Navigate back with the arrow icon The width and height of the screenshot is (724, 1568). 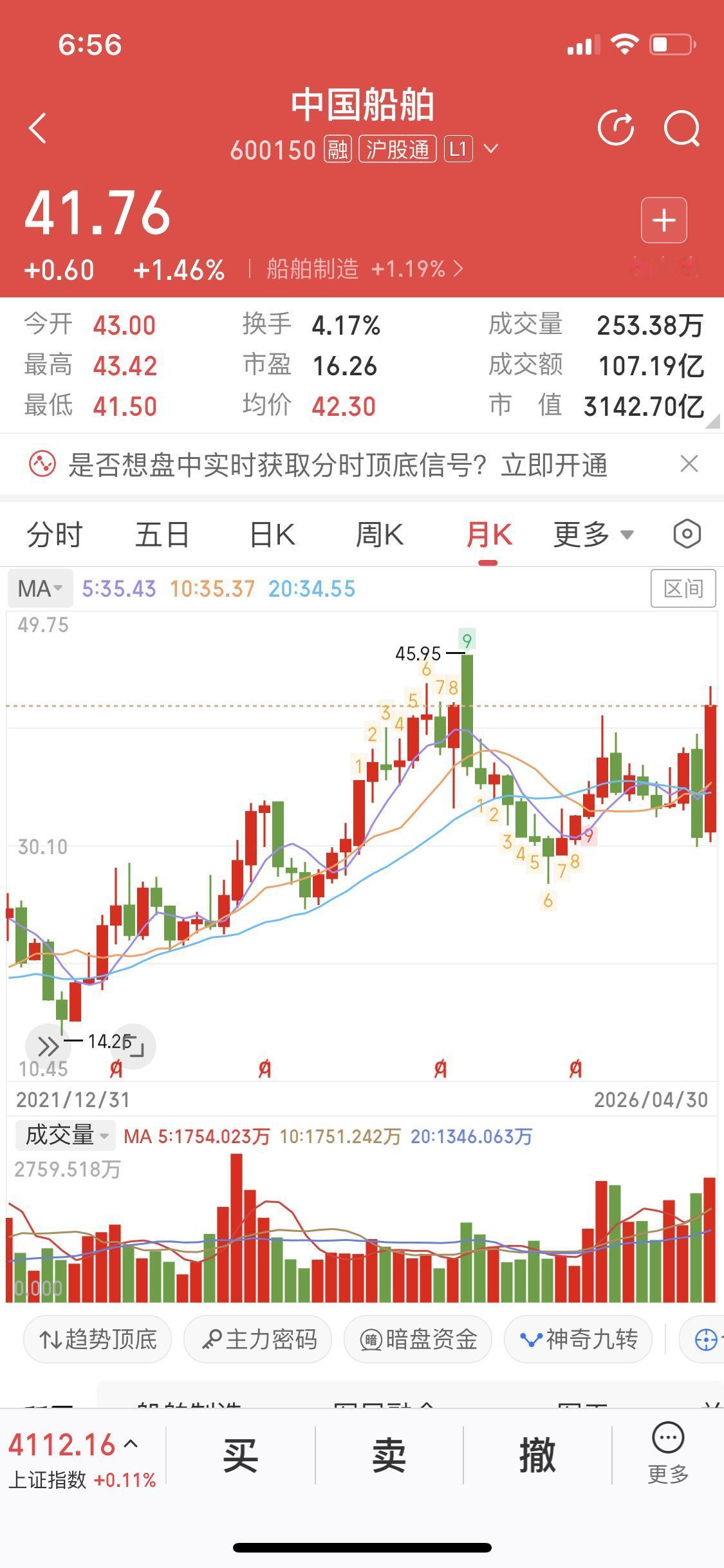pos(37,127)
